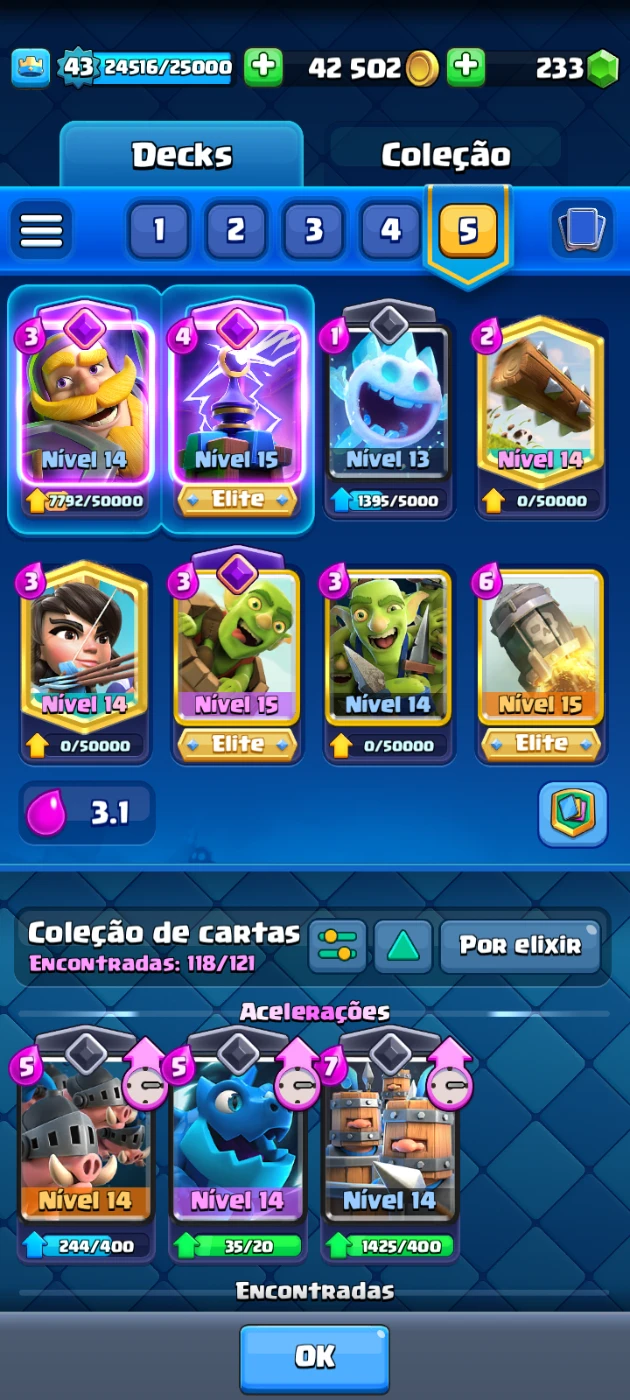Change sorting with Por elixir button

tap(520, 946)
